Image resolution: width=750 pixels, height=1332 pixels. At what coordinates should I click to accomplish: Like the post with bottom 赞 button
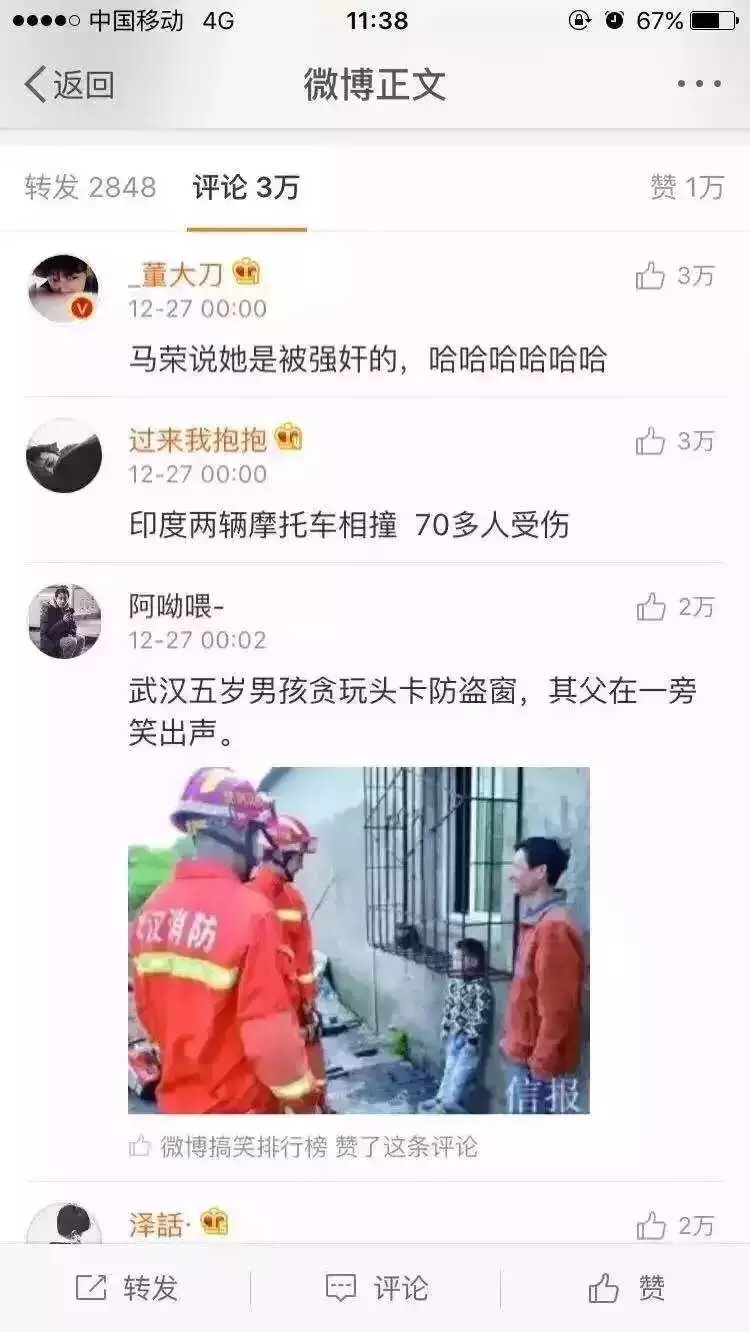(x=627, y=1288)
